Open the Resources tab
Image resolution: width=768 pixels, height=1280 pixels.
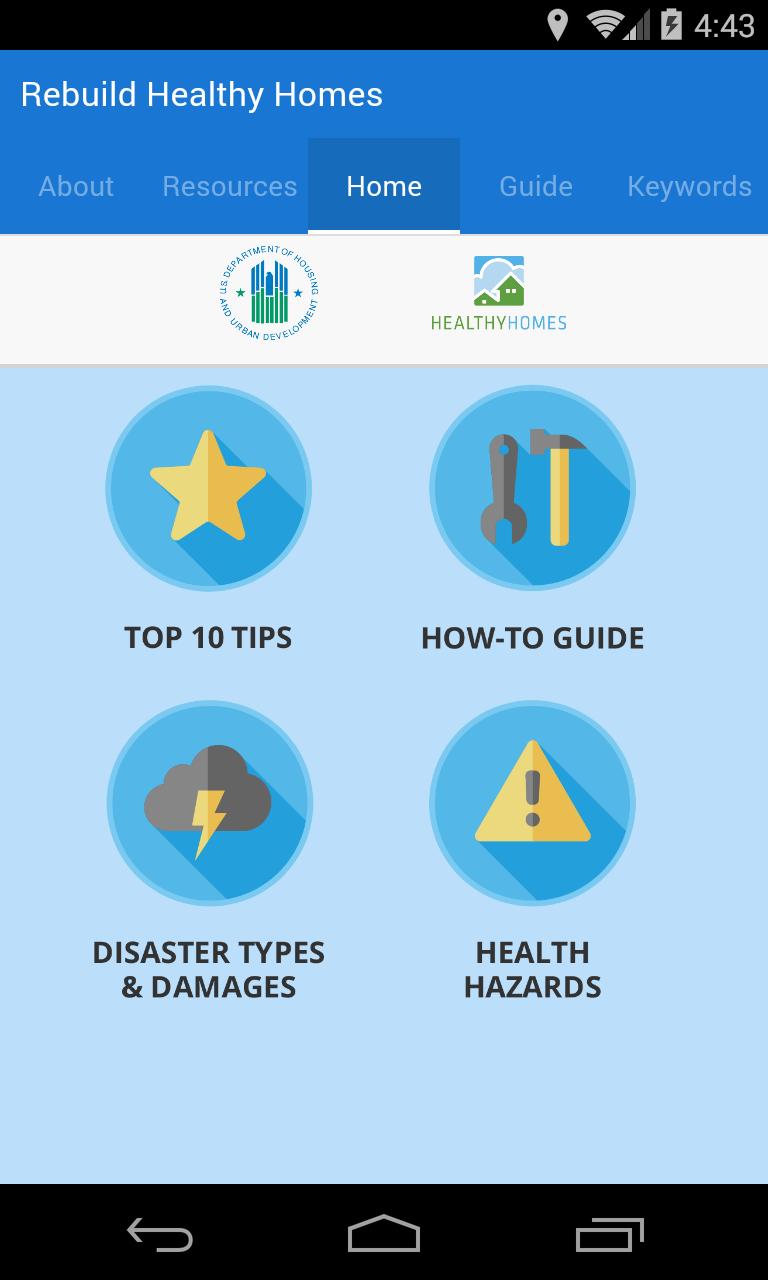coord(229,186)
